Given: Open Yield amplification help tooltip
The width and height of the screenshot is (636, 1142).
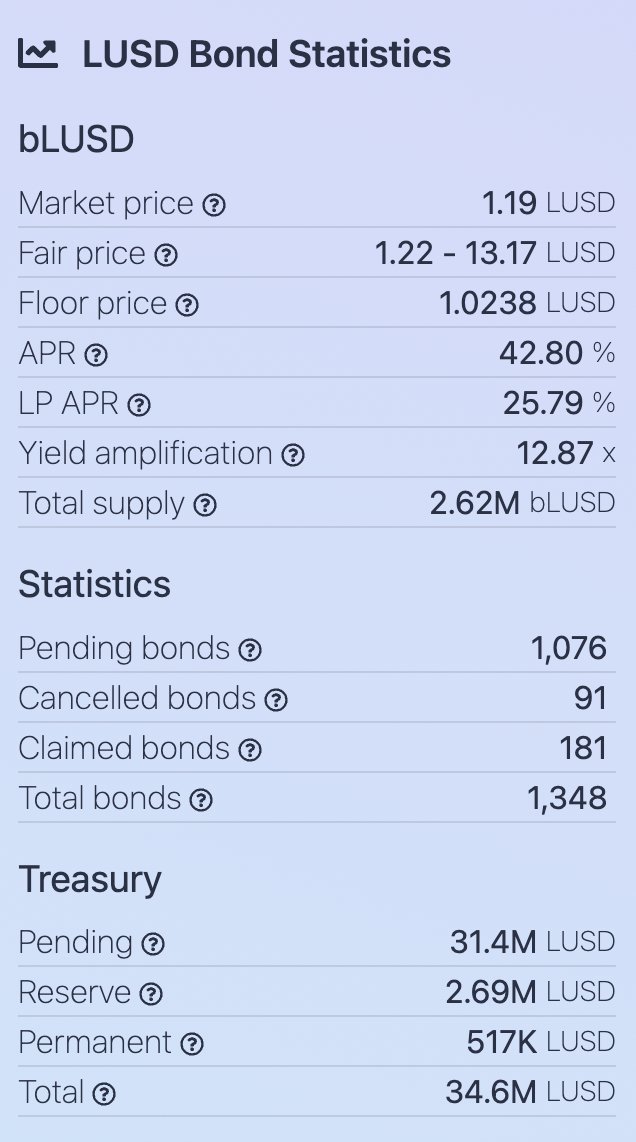Looking at the screenshot, I should pos(292,455).
